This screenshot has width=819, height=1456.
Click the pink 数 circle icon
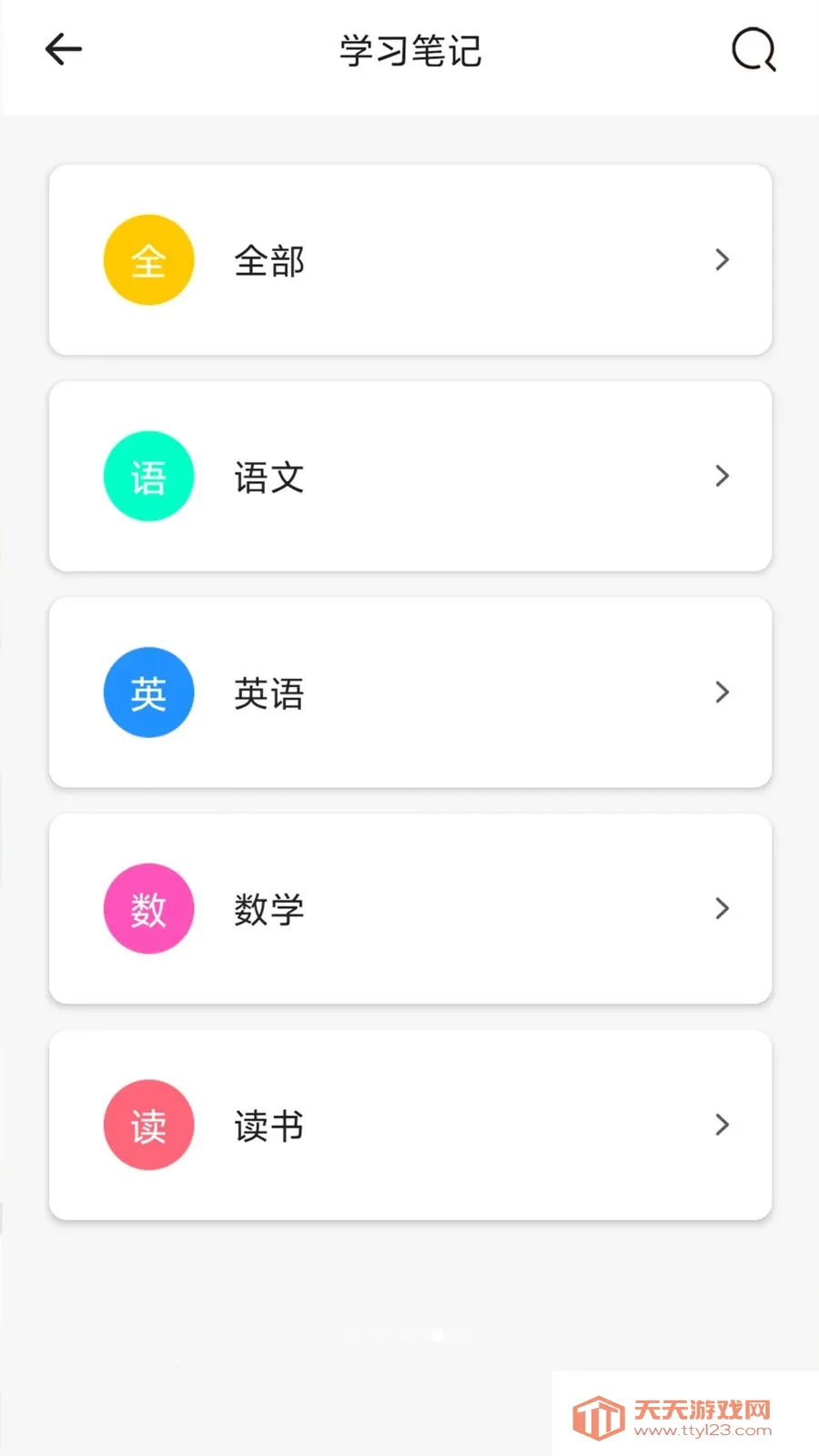click(148, 909)
